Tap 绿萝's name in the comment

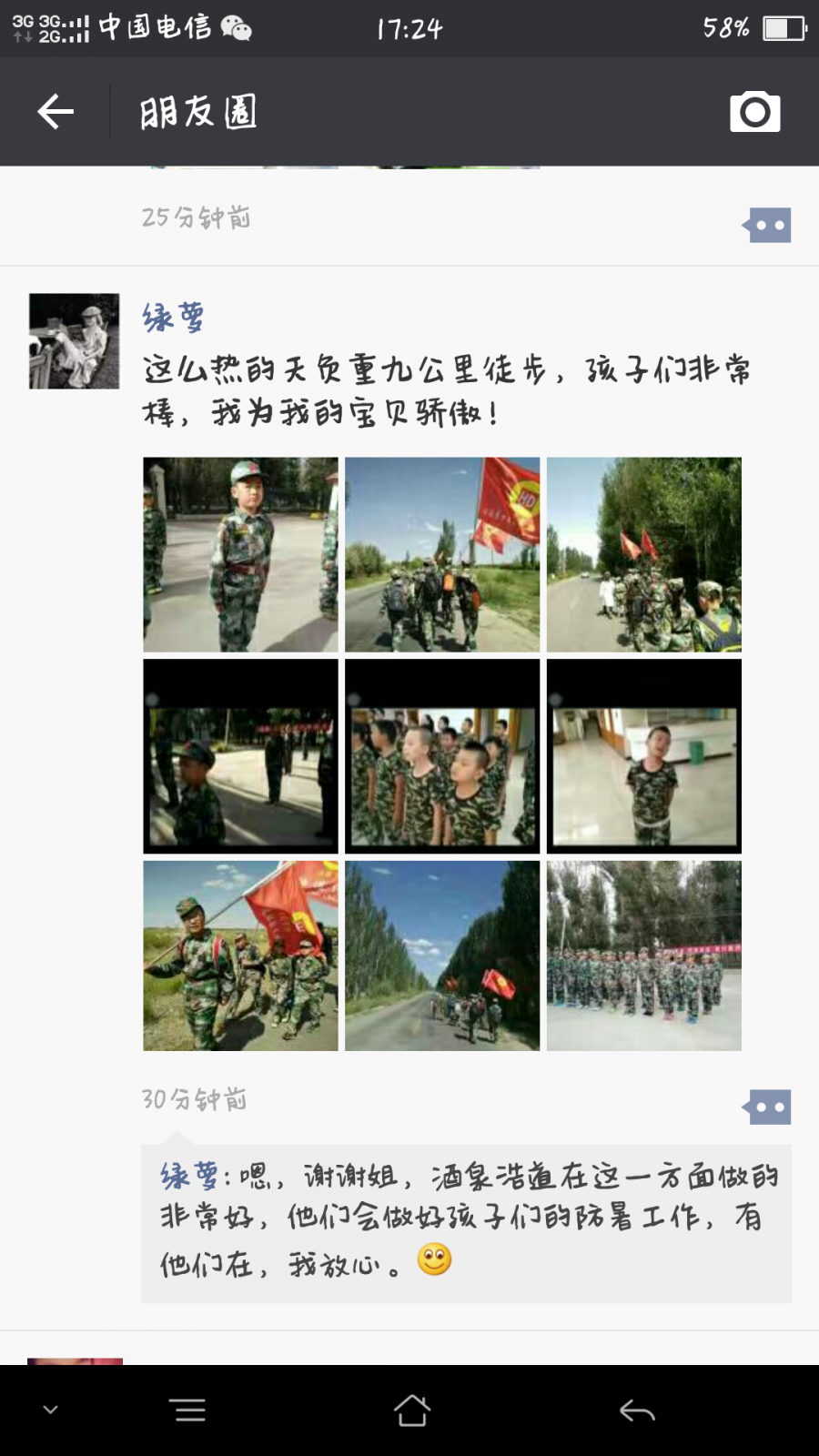pos(189,1177)
